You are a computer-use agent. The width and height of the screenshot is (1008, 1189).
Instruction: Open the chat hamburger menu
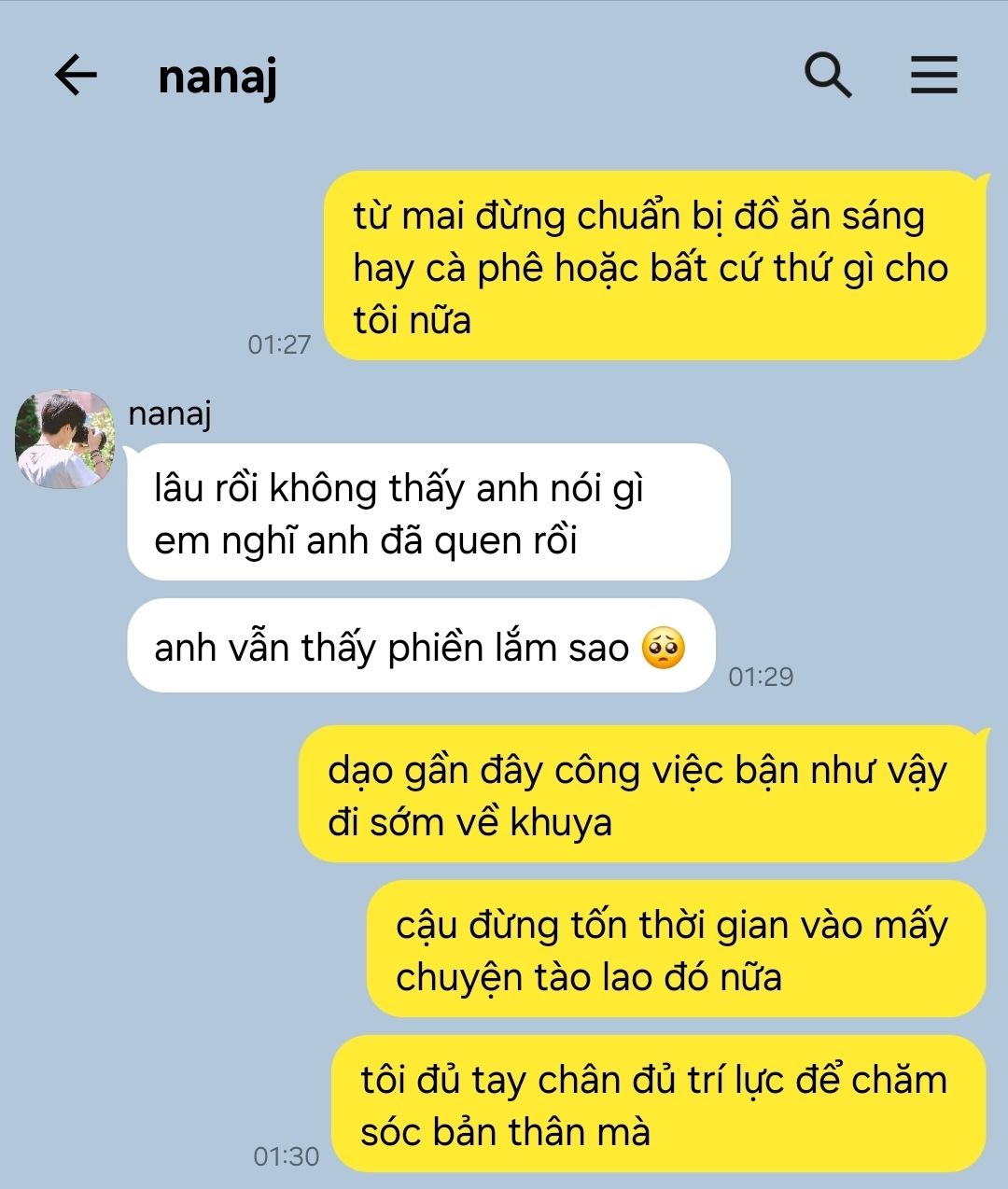(x=933, y=75)
